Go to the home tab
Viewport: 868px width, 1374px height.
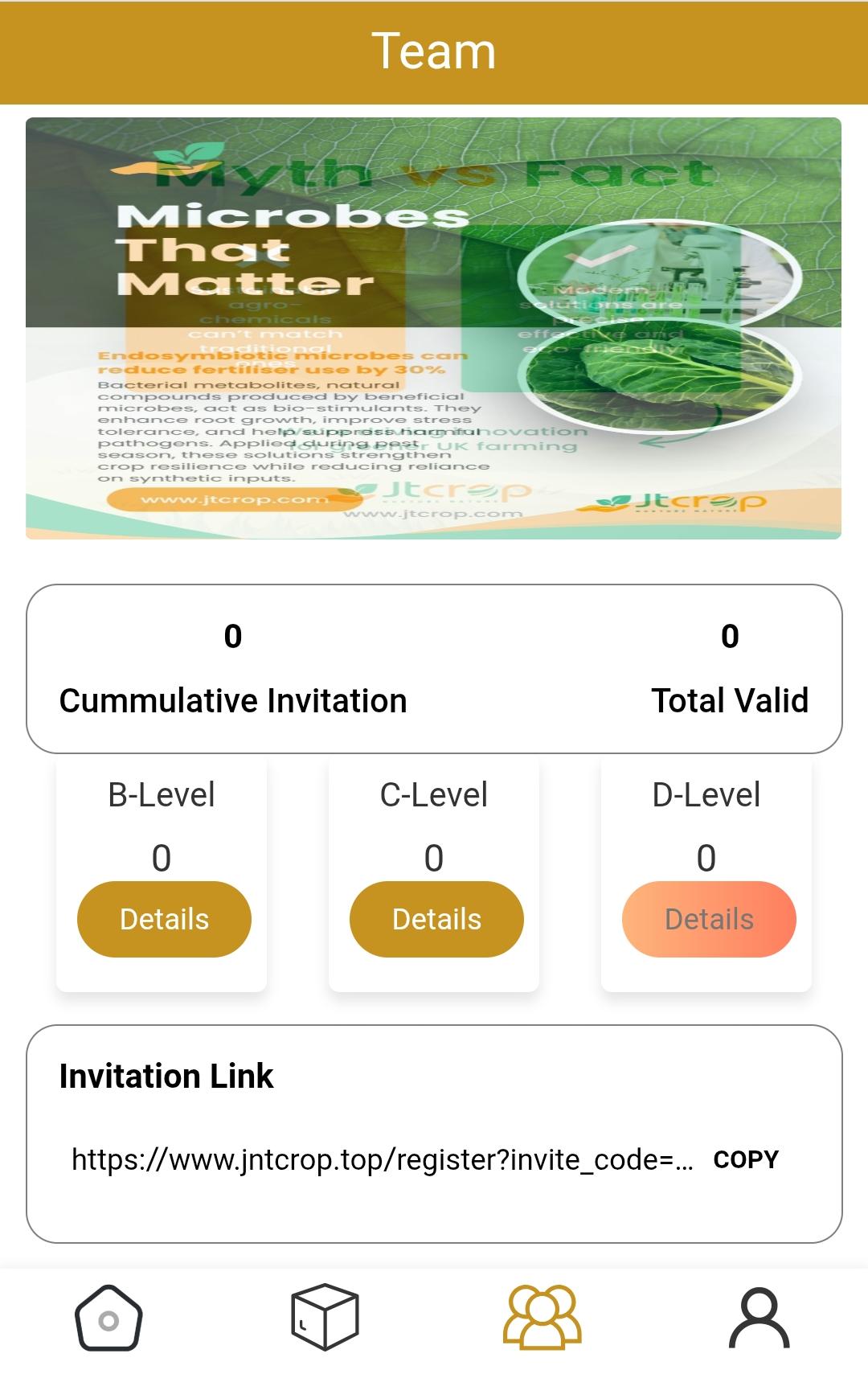point(108,1319)
